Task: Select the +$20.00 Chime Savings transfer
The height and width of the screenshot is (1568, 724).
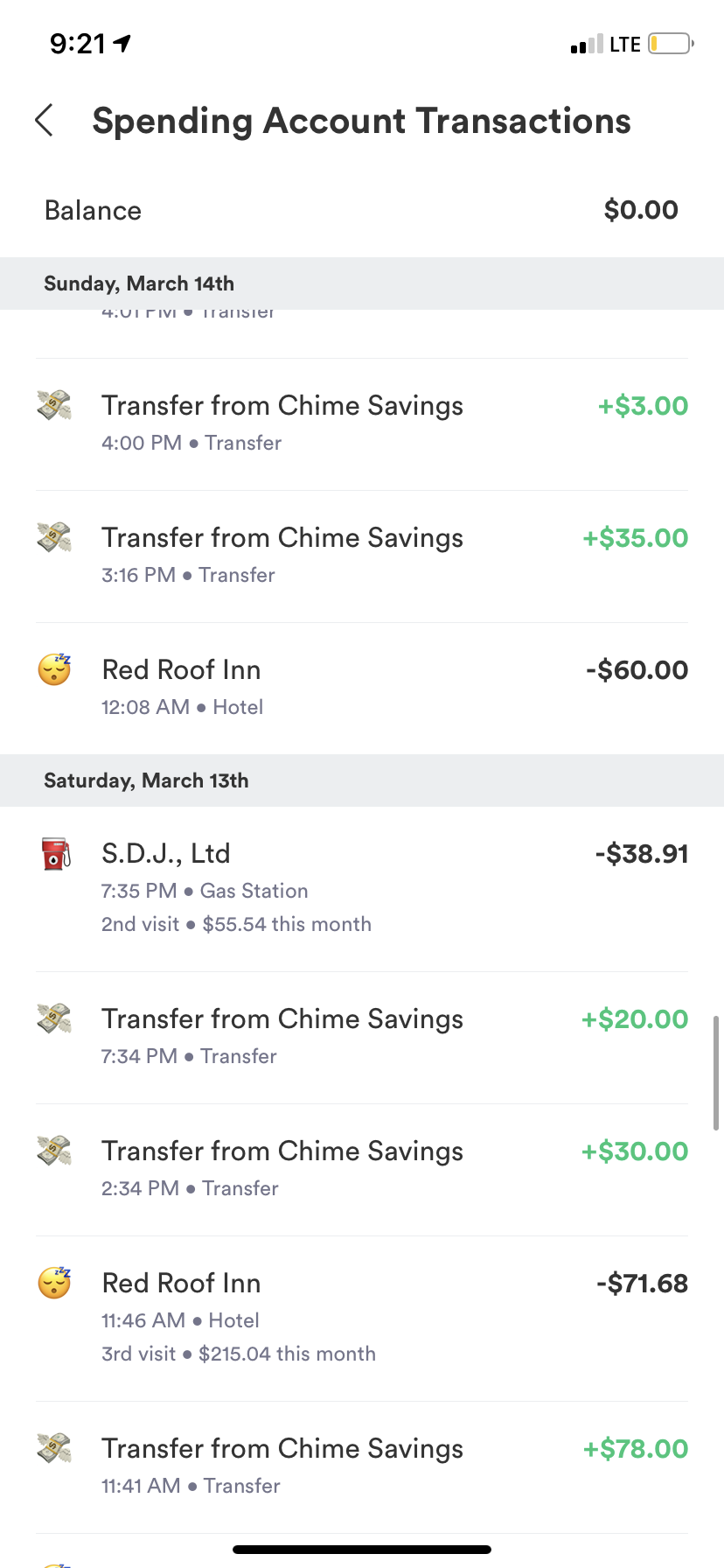Action: tap(362, 1037)
